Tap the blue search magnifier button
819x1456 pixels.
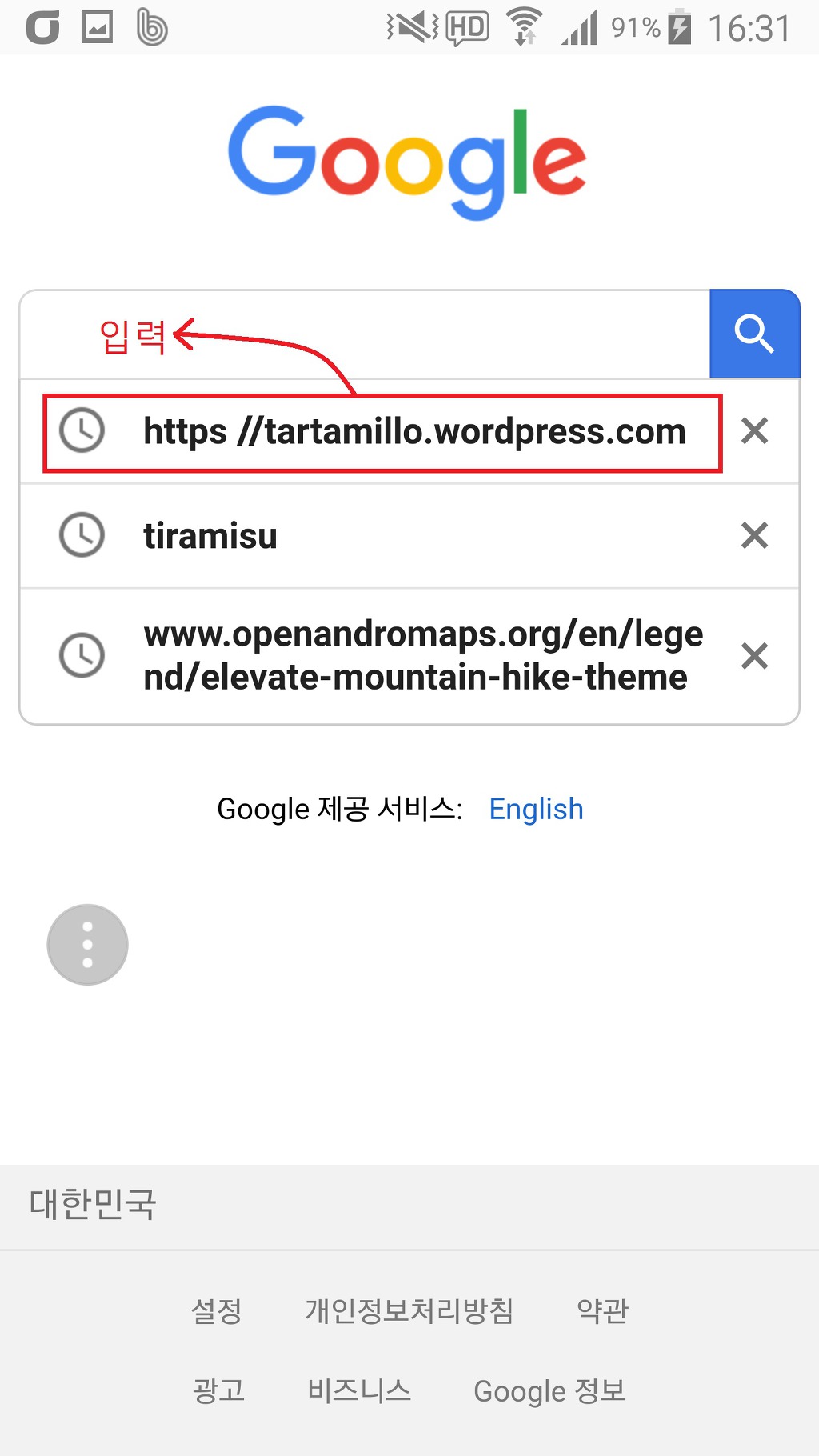click(x=754, y=334)
